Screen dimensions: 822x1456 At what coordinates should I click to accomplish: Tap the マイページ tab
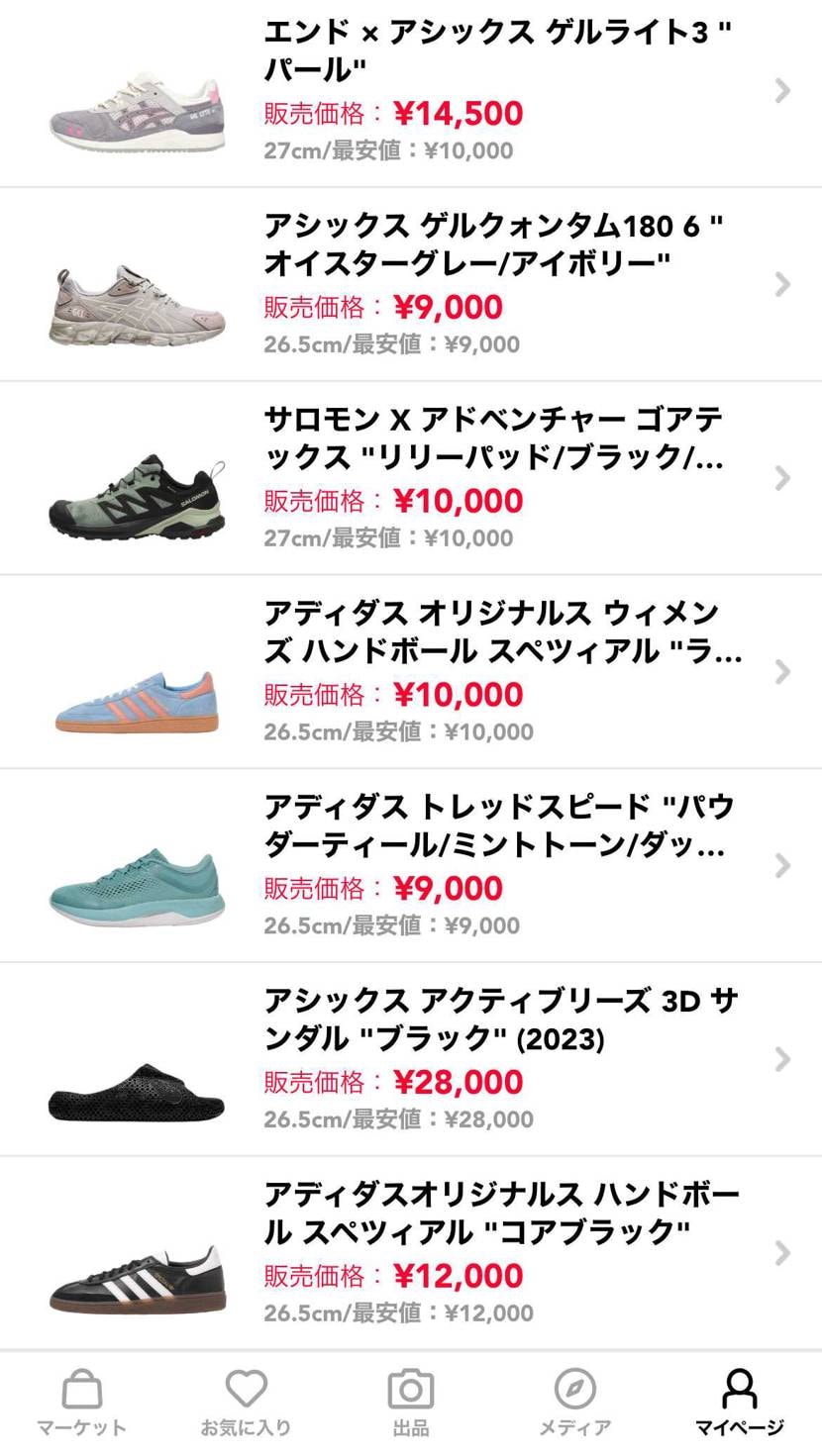pyautogui.click(x=739, y=1403)
